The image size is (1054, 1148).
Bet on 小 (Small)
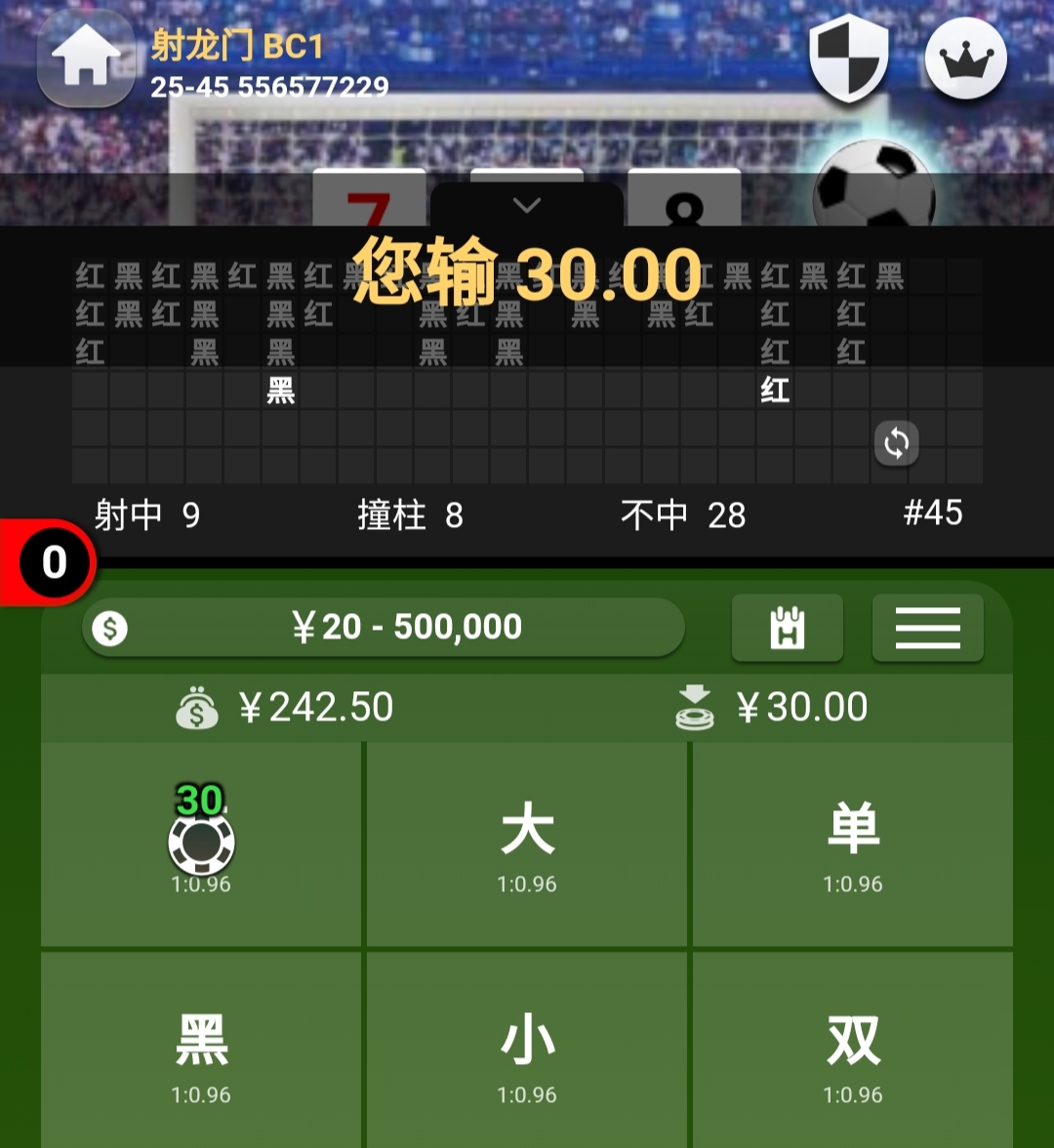point(527,1054)
